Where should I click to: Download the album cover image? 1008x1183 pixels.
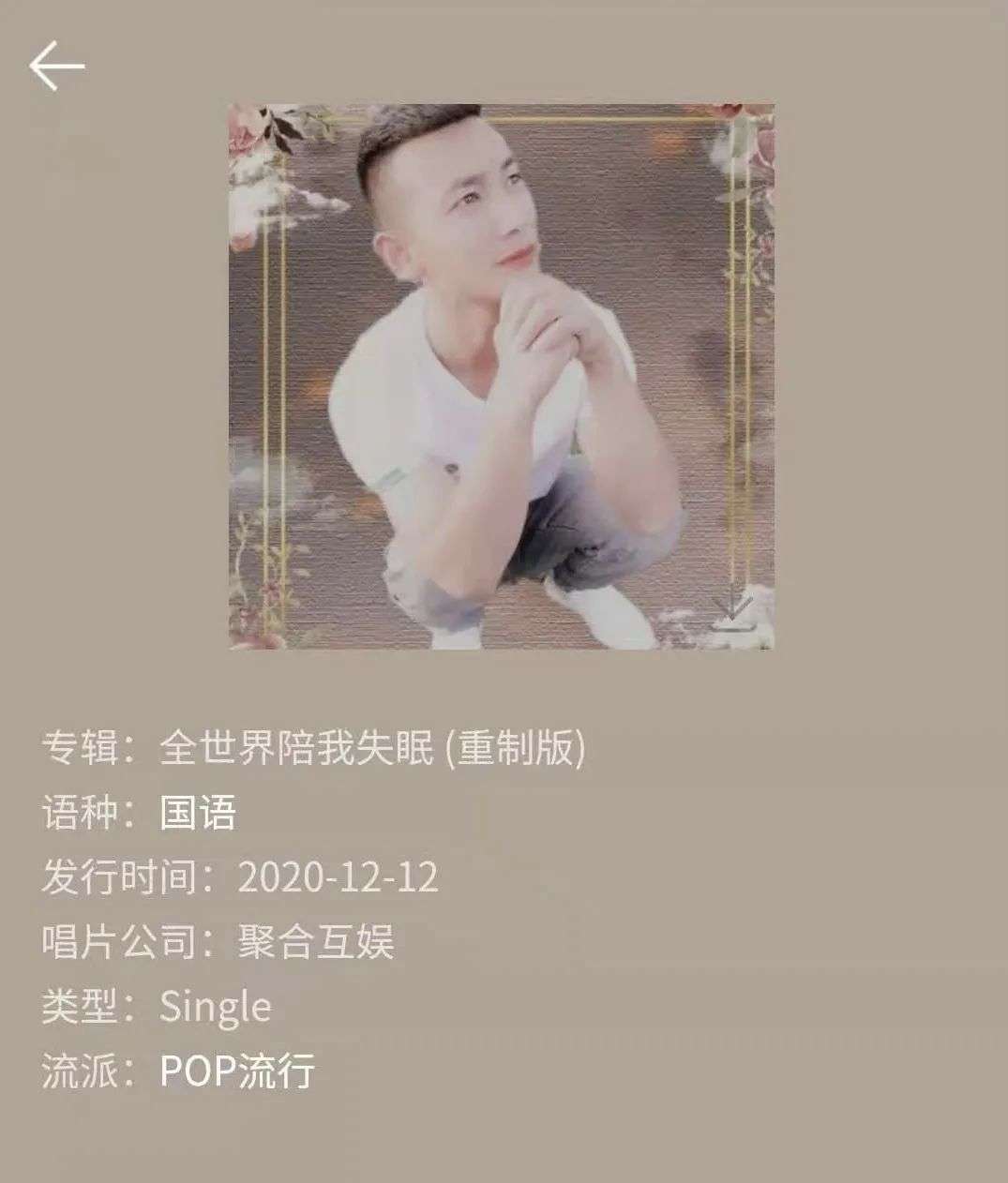[x=732, y=610]
